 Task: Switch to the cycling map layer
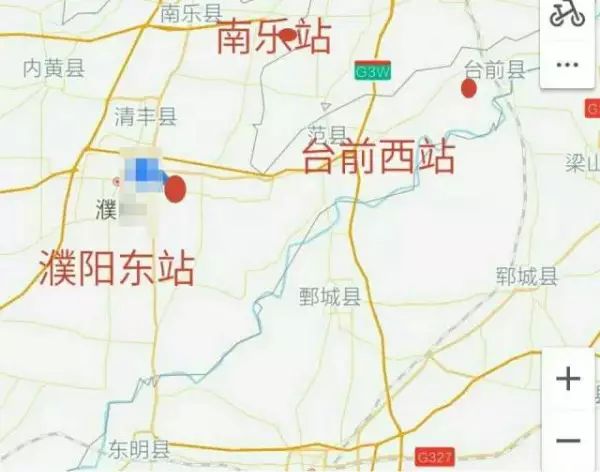(x=568, y=14)
